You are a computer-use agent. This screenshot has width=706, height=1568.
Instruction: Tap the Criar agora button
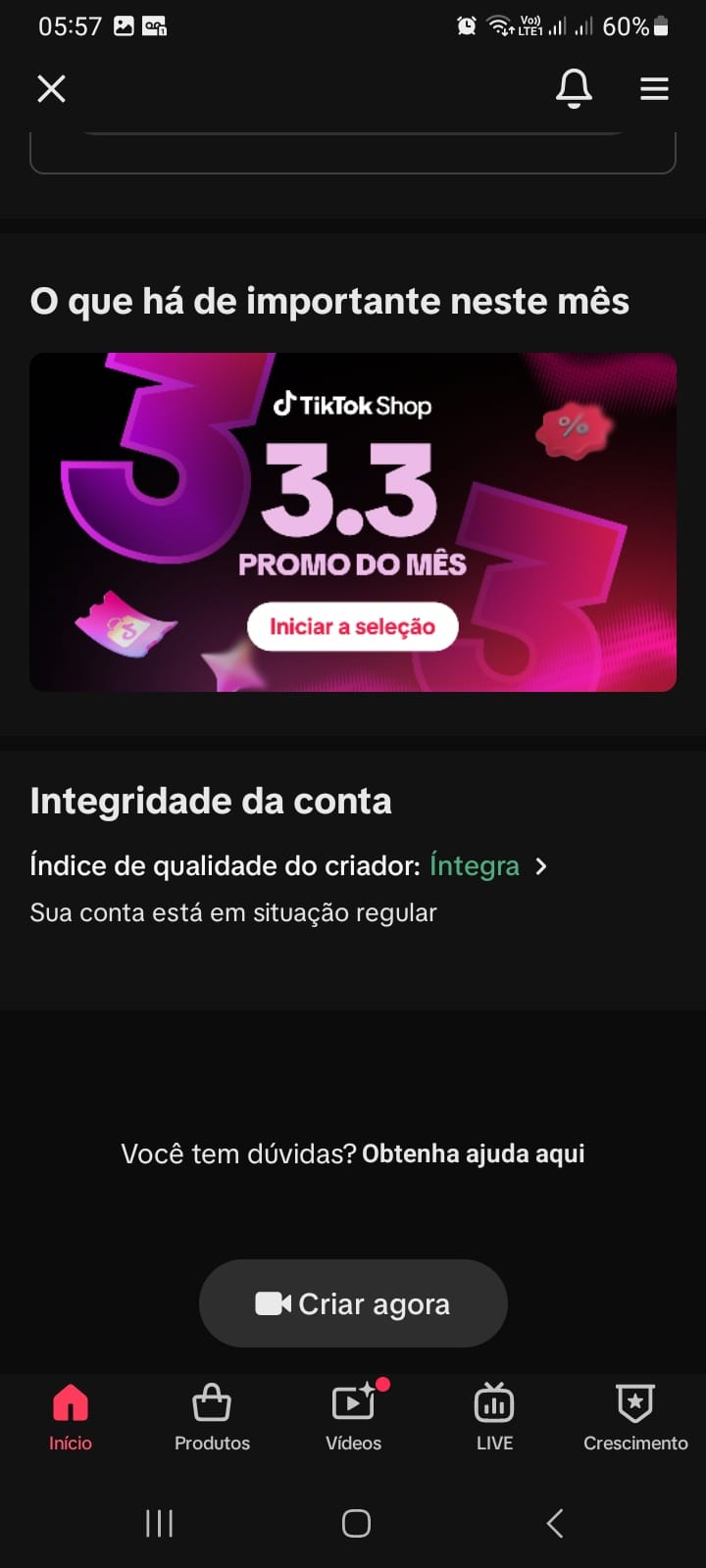click(x=353, y=1303)
